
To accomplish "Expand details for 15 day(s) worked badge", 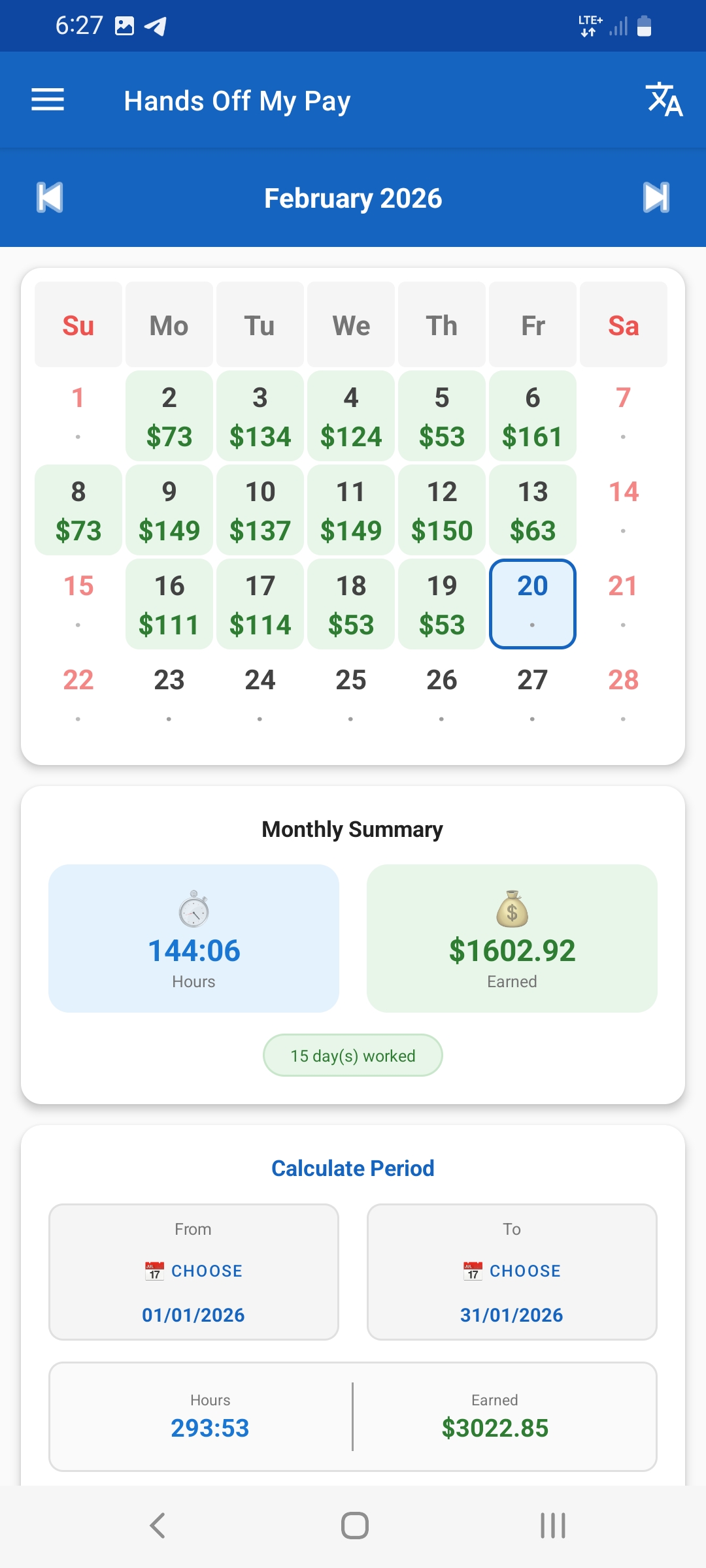I will point(352,1054).
